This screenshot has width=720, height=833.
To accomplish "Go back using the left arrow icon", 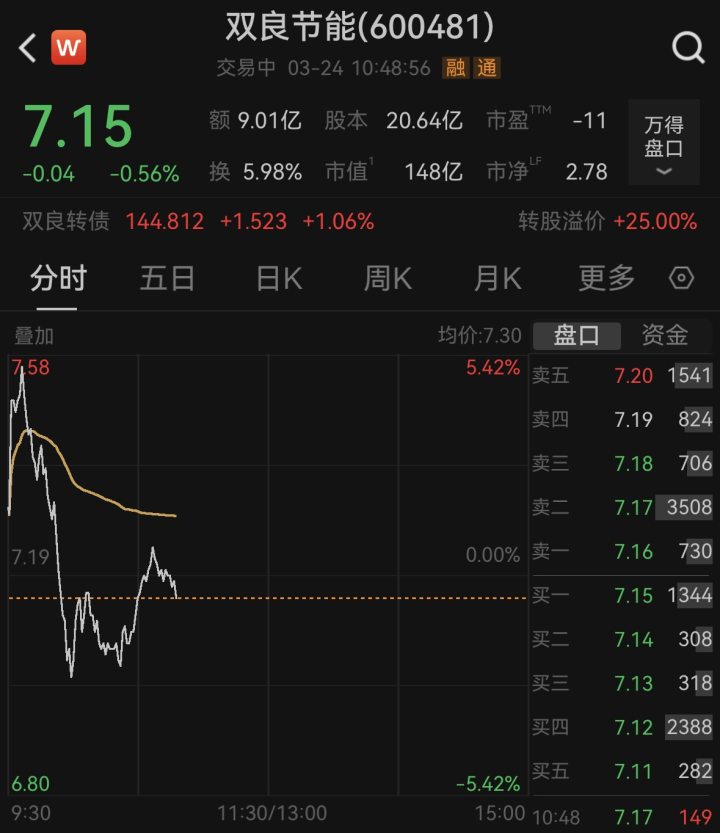I will click(25, 46).
